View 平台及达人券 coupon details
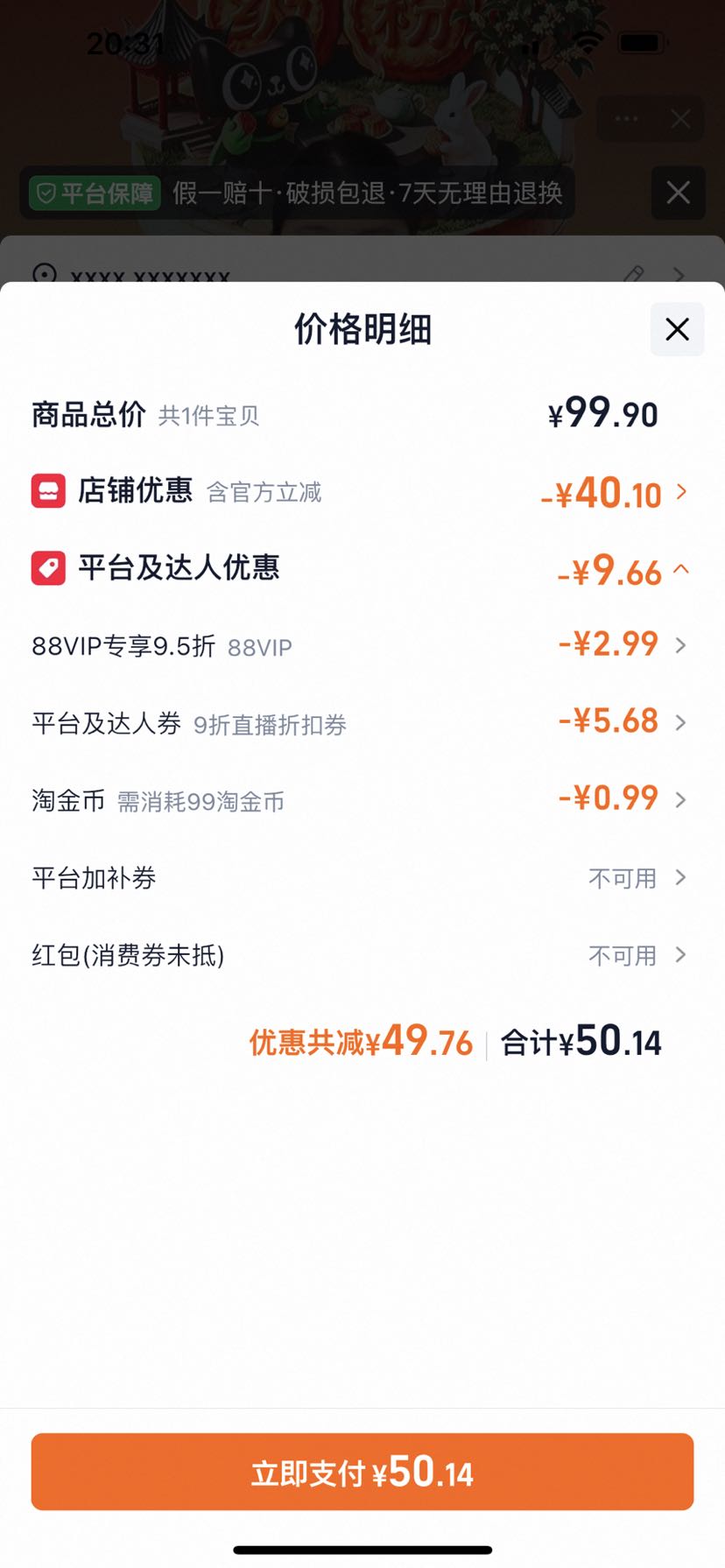Screen dimensions: 725x1568 pyautogui.click(x=362, y=723)
